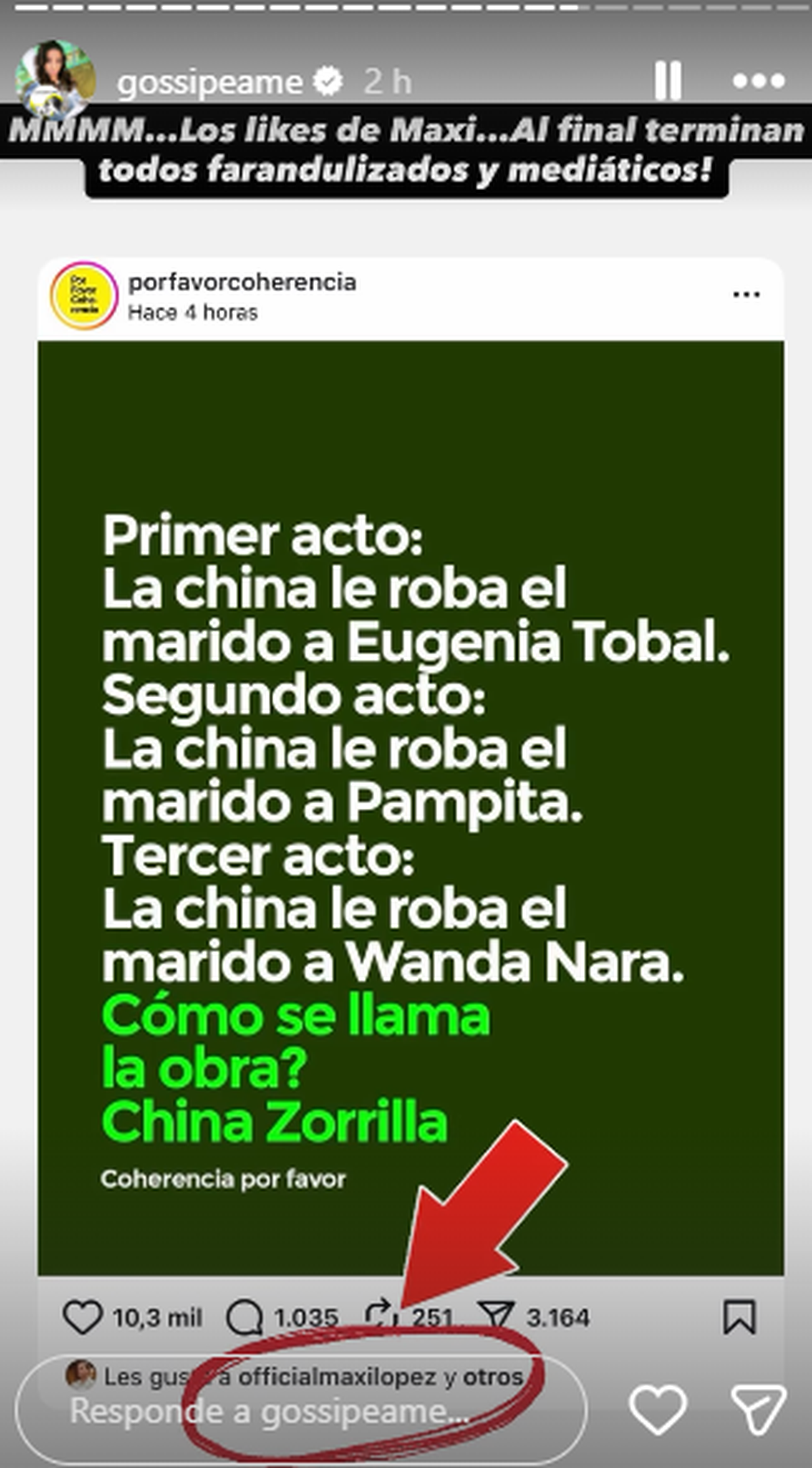Open the story's three-dot options menu
Screen dimensions: 812x1468
point(759,81)
